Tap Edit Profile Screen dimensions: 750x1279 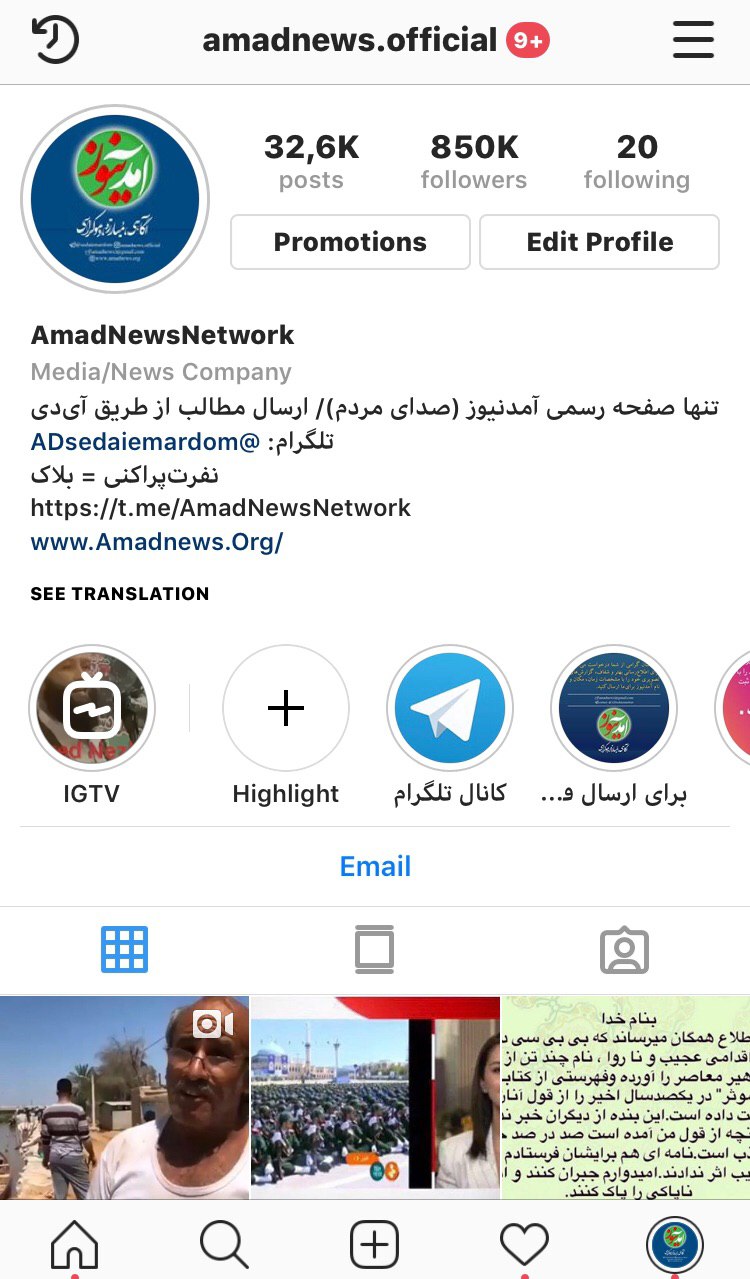(x=599, y=242)
